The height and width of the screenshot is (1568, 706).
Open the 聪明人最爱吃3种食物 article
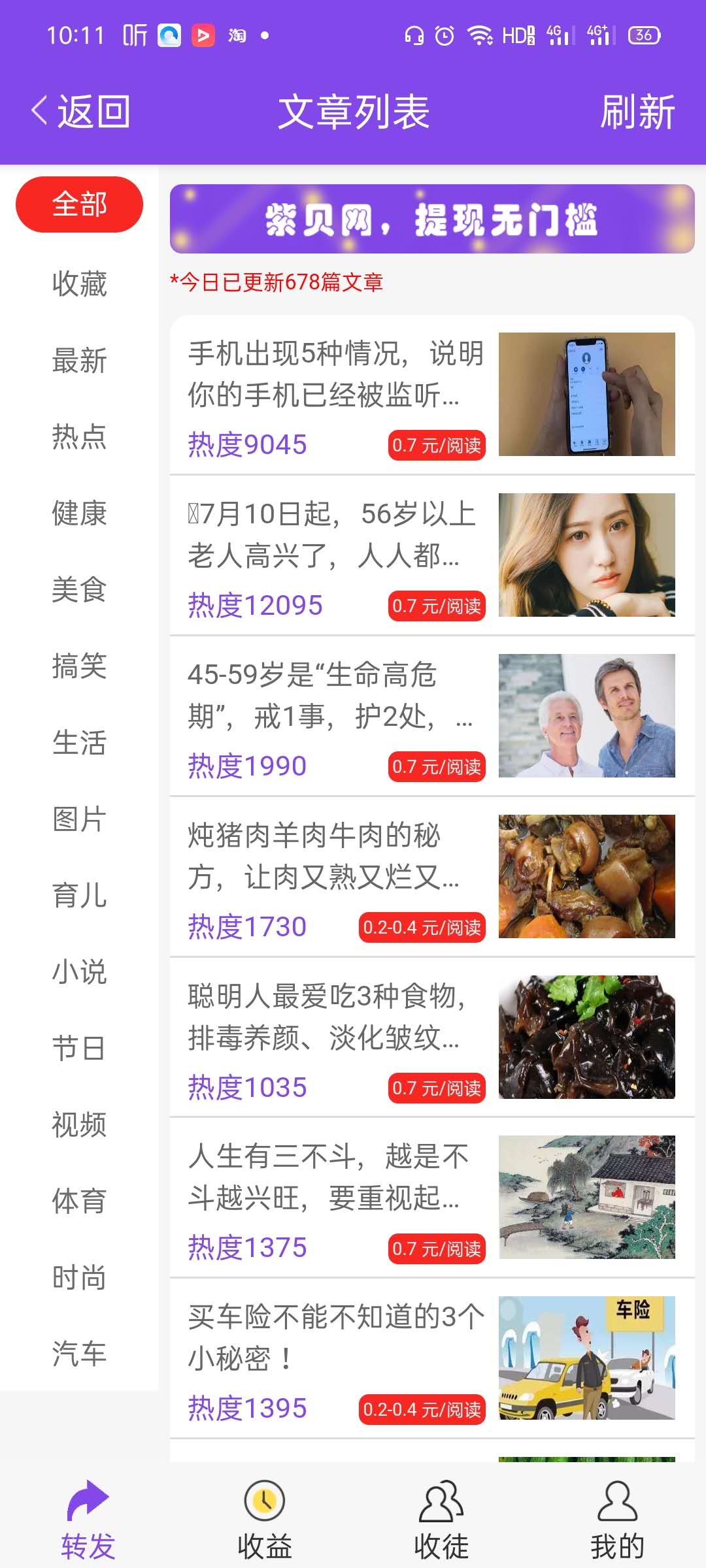click(x=336, y=1017)
